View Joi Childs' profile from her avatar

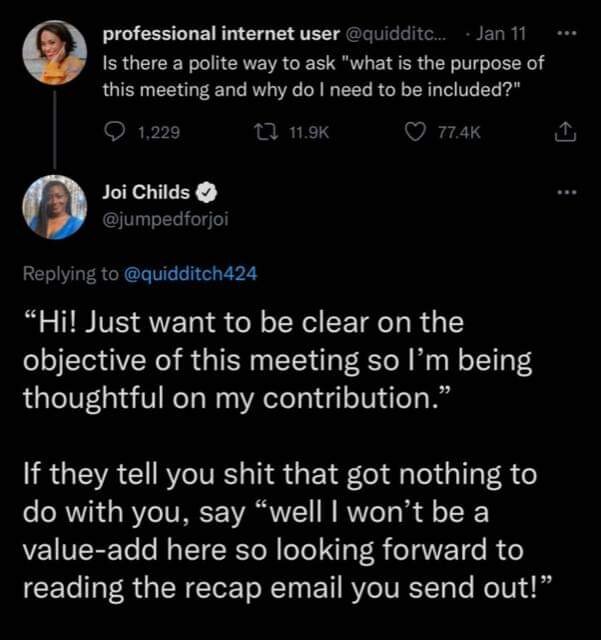[x=55, y=207]
